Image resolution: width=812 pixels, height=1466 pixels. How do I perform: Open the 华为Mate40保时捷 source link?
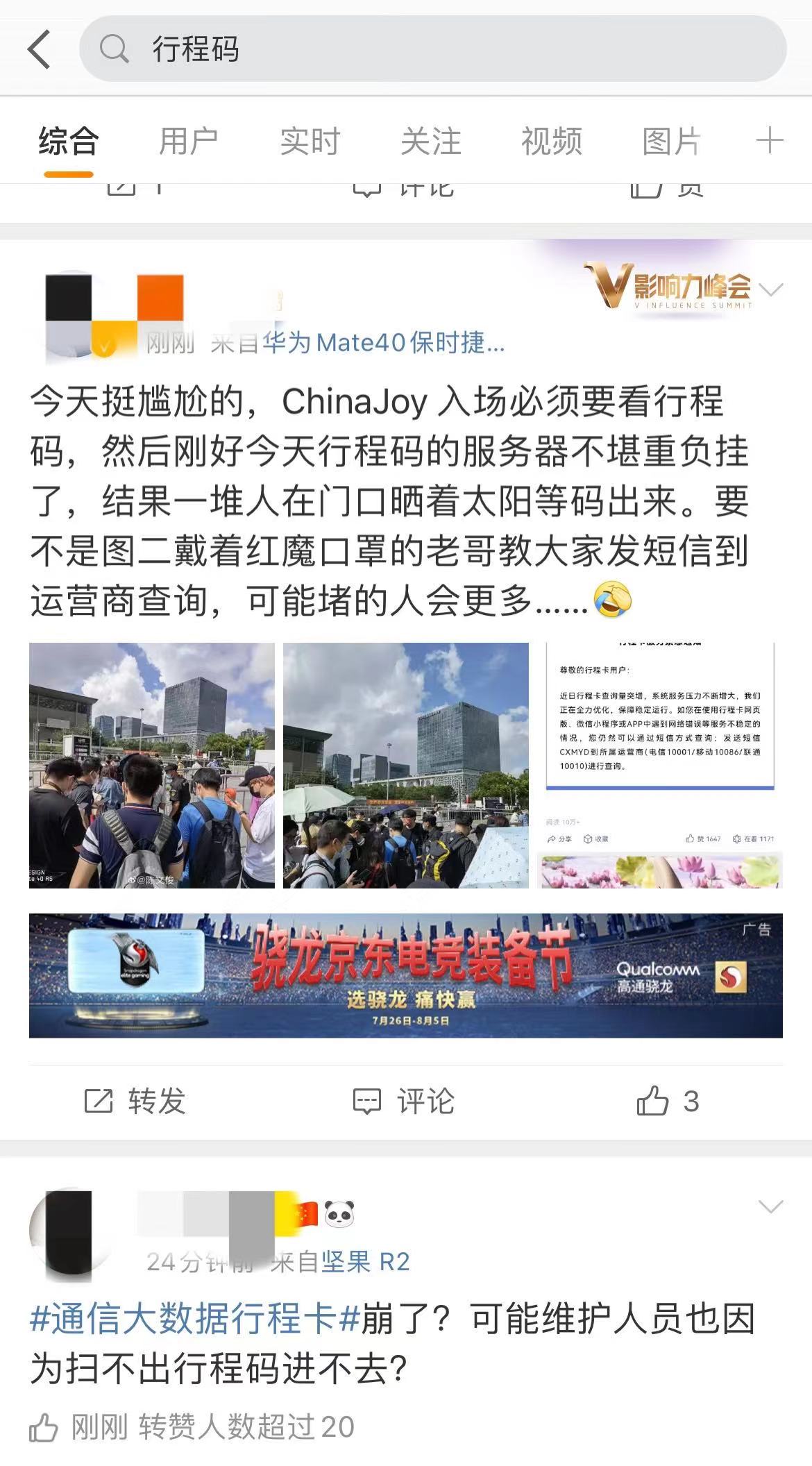click(383, 343)
